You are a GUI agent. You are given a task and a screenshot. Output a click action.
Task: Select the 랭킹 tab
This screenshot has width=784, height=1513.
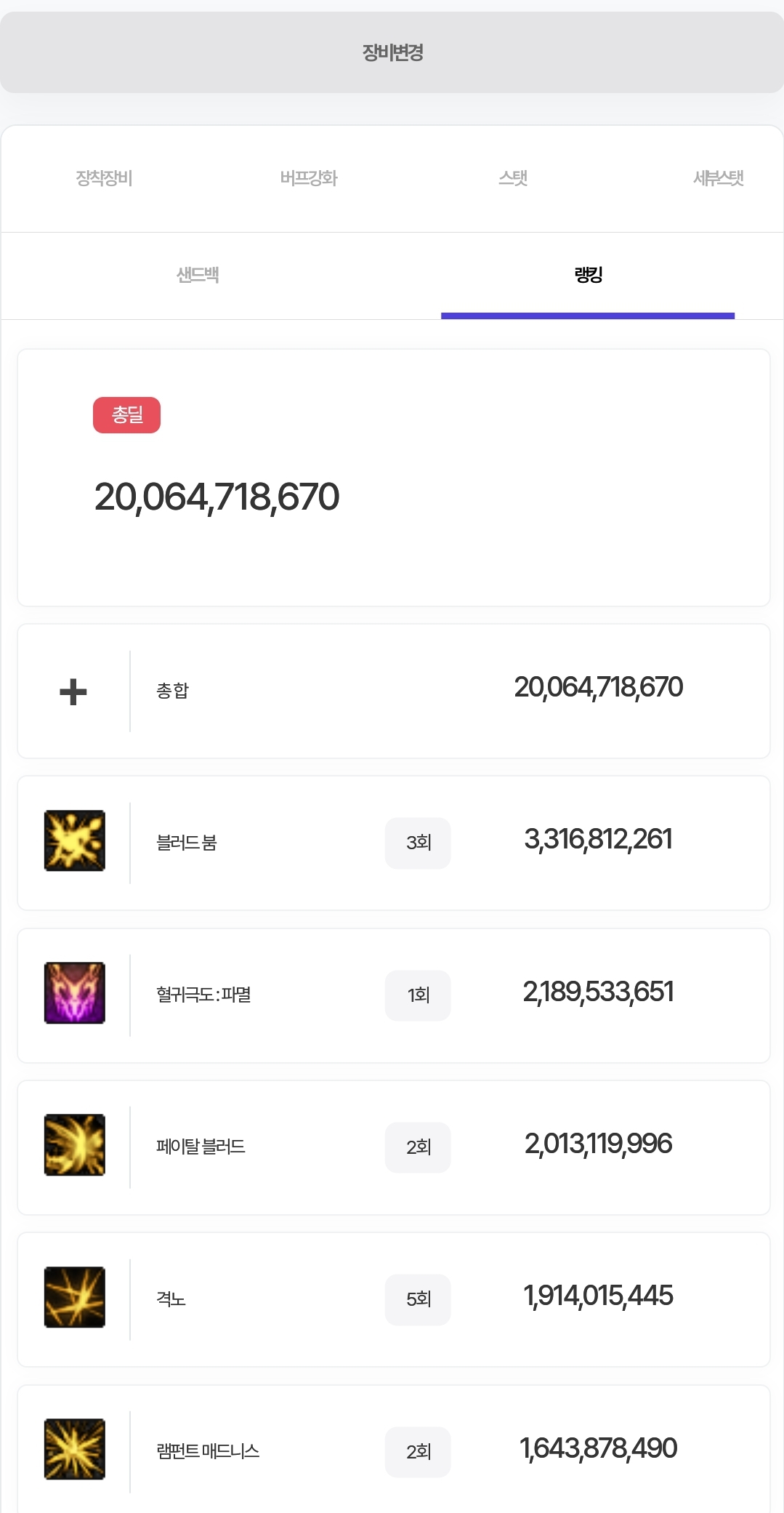pos(588,276)
